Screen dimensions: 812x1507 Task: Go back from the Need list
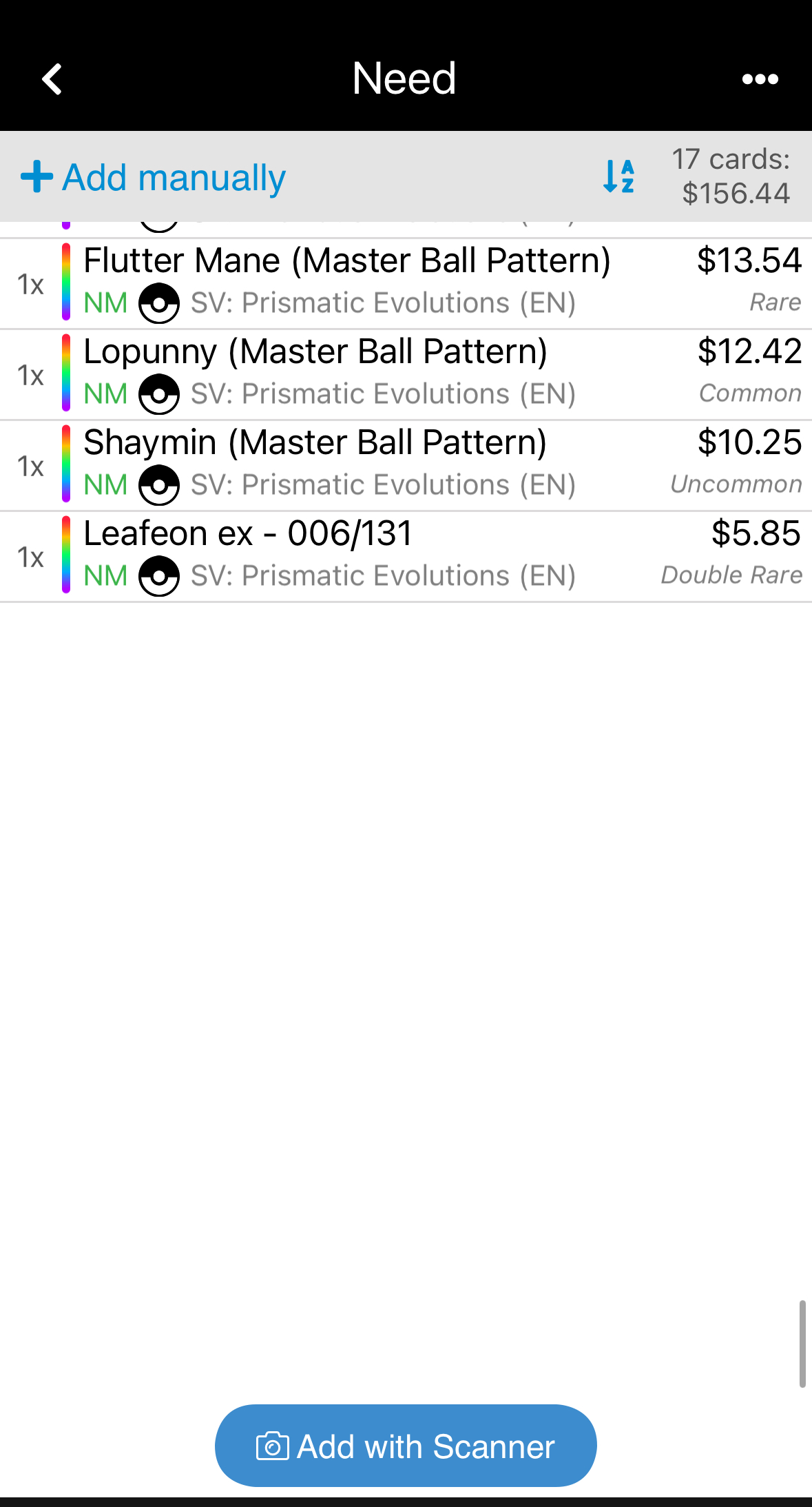[52, 79]
